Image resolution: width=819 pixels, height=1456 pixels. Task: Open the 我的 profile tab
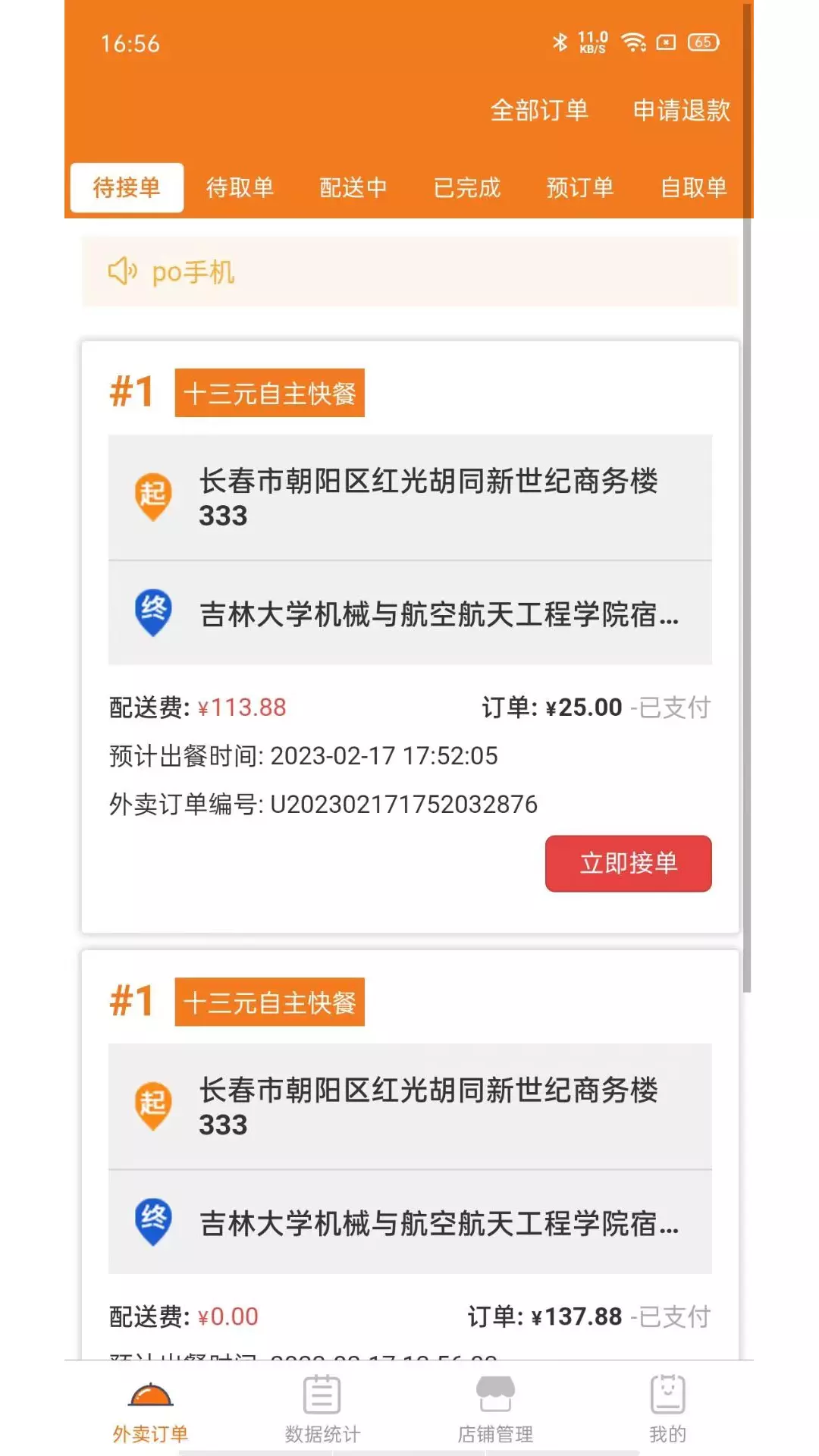(x=667, y=1412)
